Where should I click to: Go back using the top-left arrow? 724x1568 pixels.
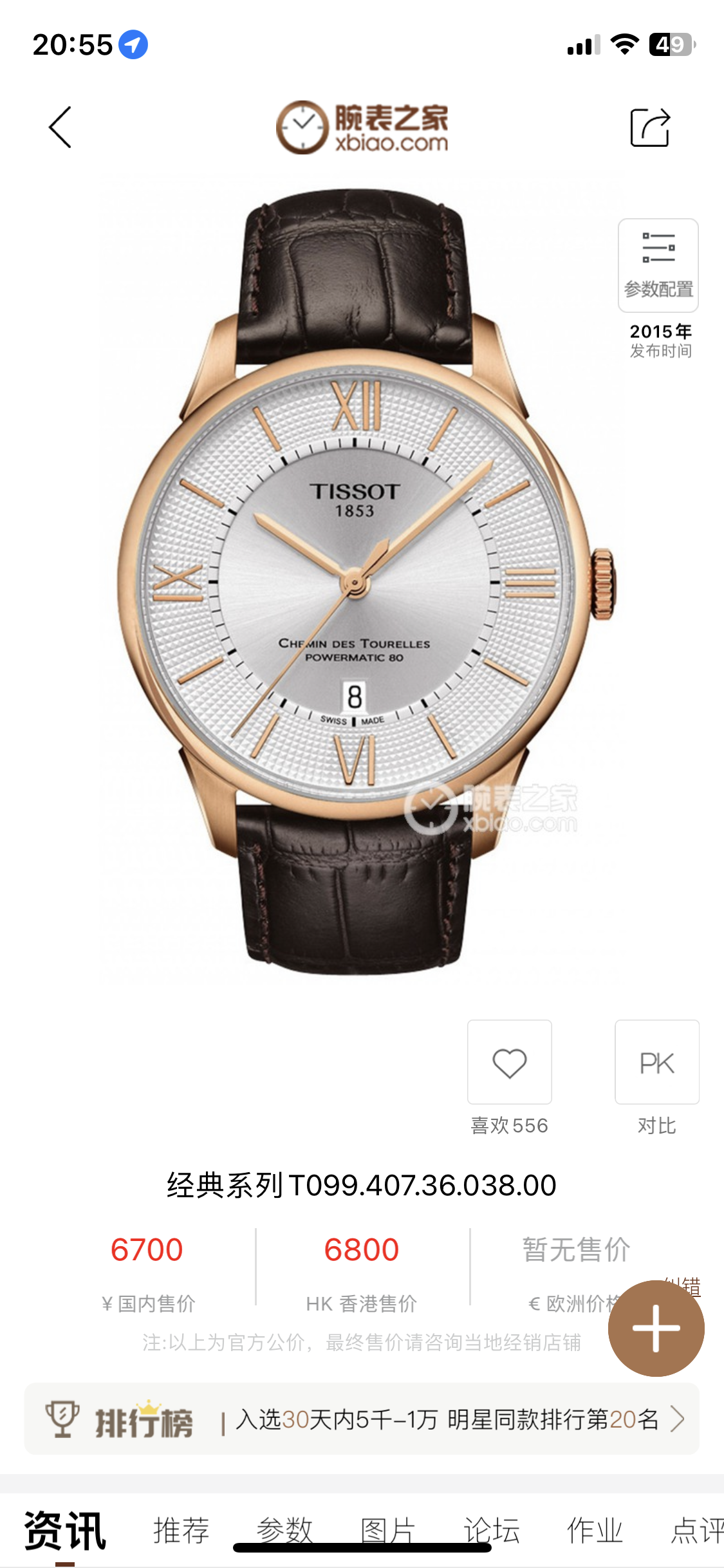coord(60,127)
